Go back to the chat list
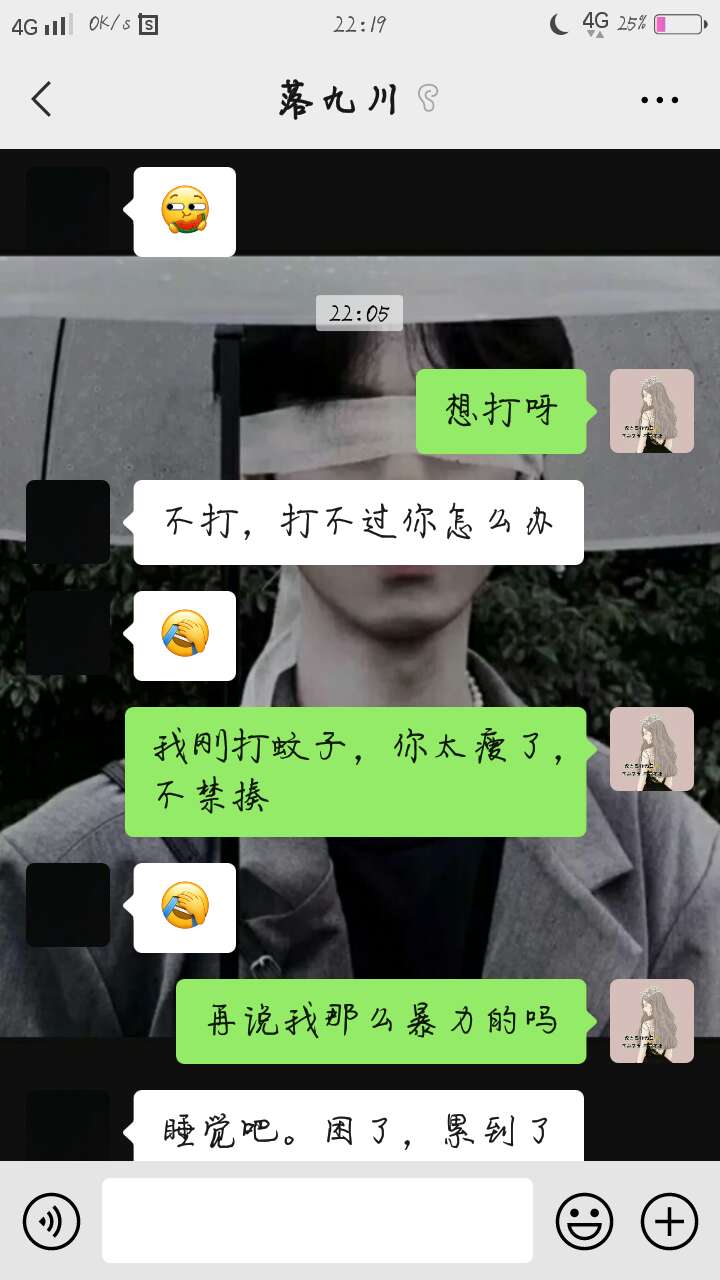 pos(41,99)
